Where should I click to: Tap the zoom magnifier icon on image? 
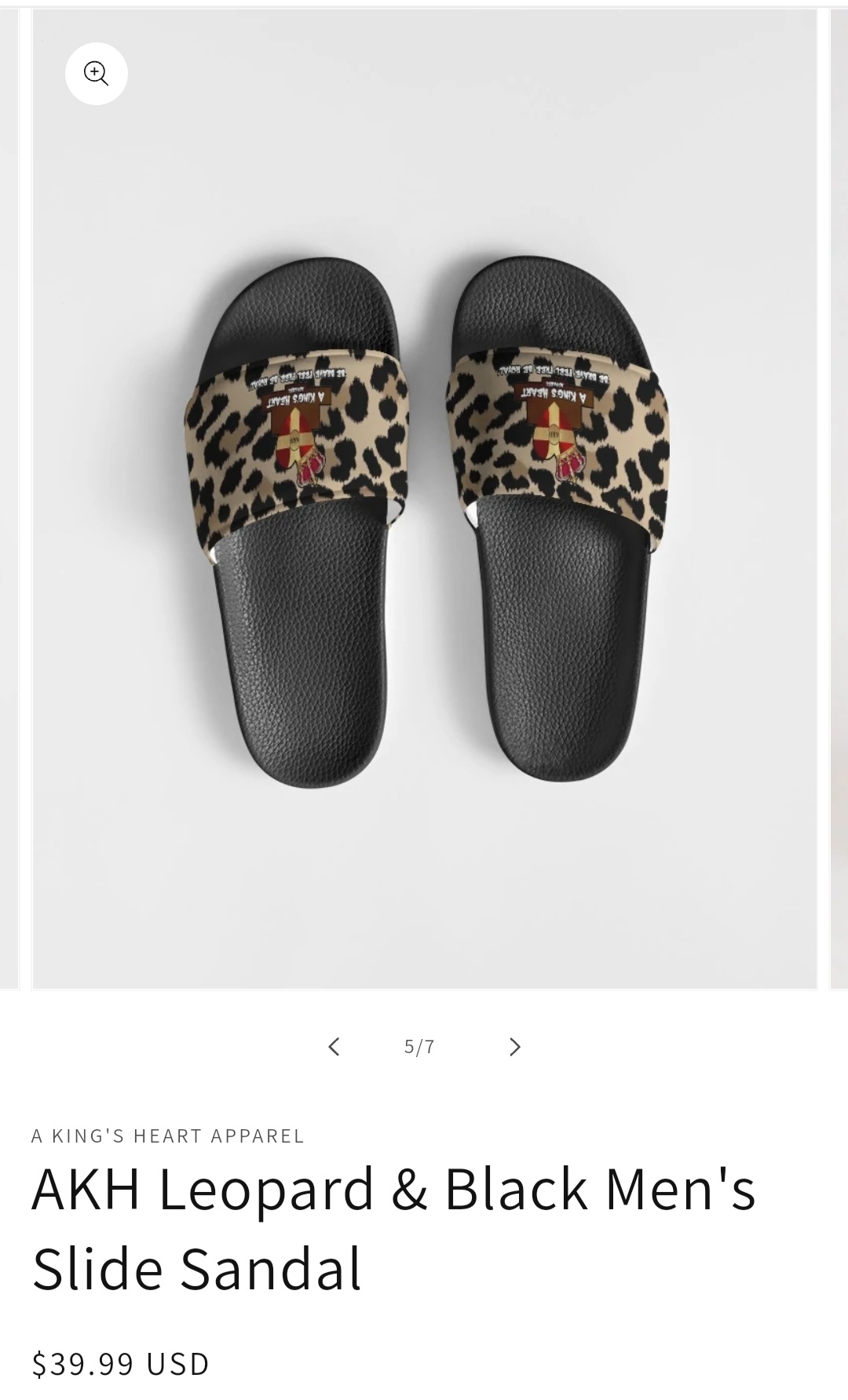[x=96, y=74]
